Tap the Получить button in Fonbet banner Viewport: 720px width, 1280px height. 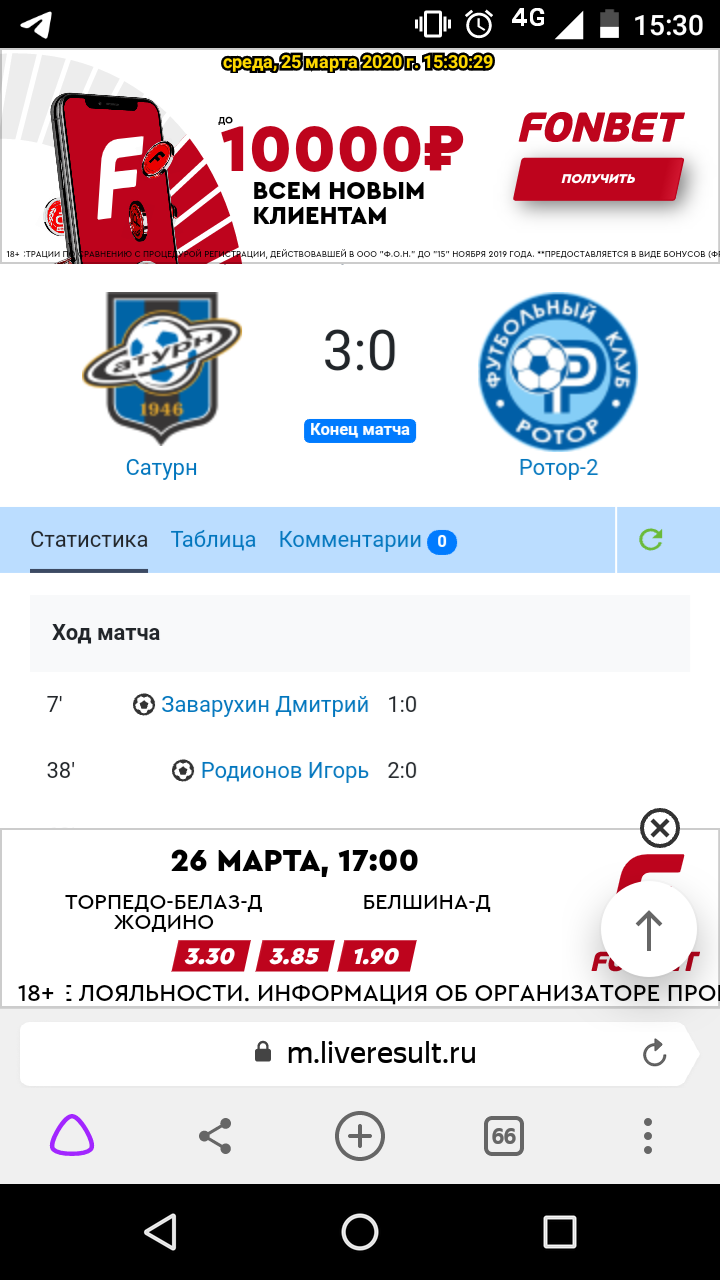598,179
